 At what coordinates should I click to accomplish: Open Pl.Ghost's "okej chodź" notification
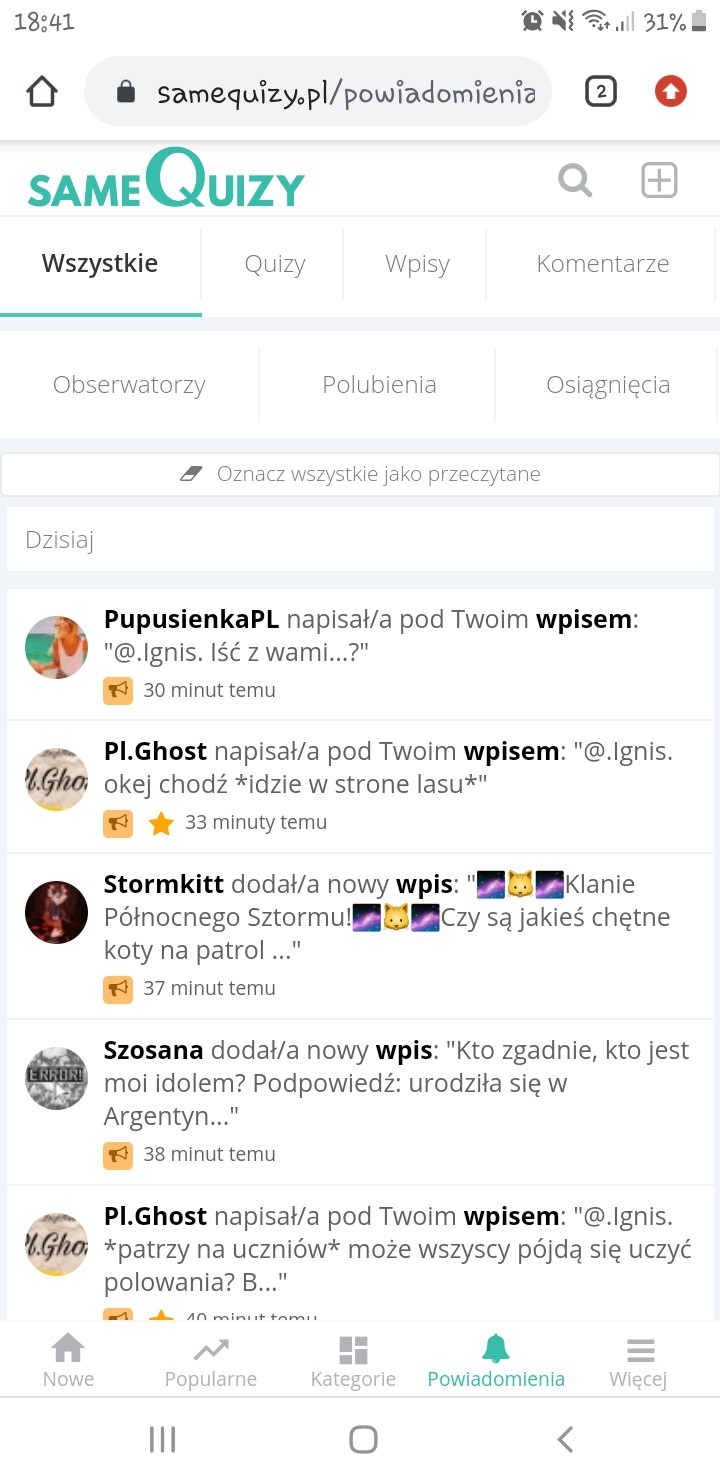(360, 786)
